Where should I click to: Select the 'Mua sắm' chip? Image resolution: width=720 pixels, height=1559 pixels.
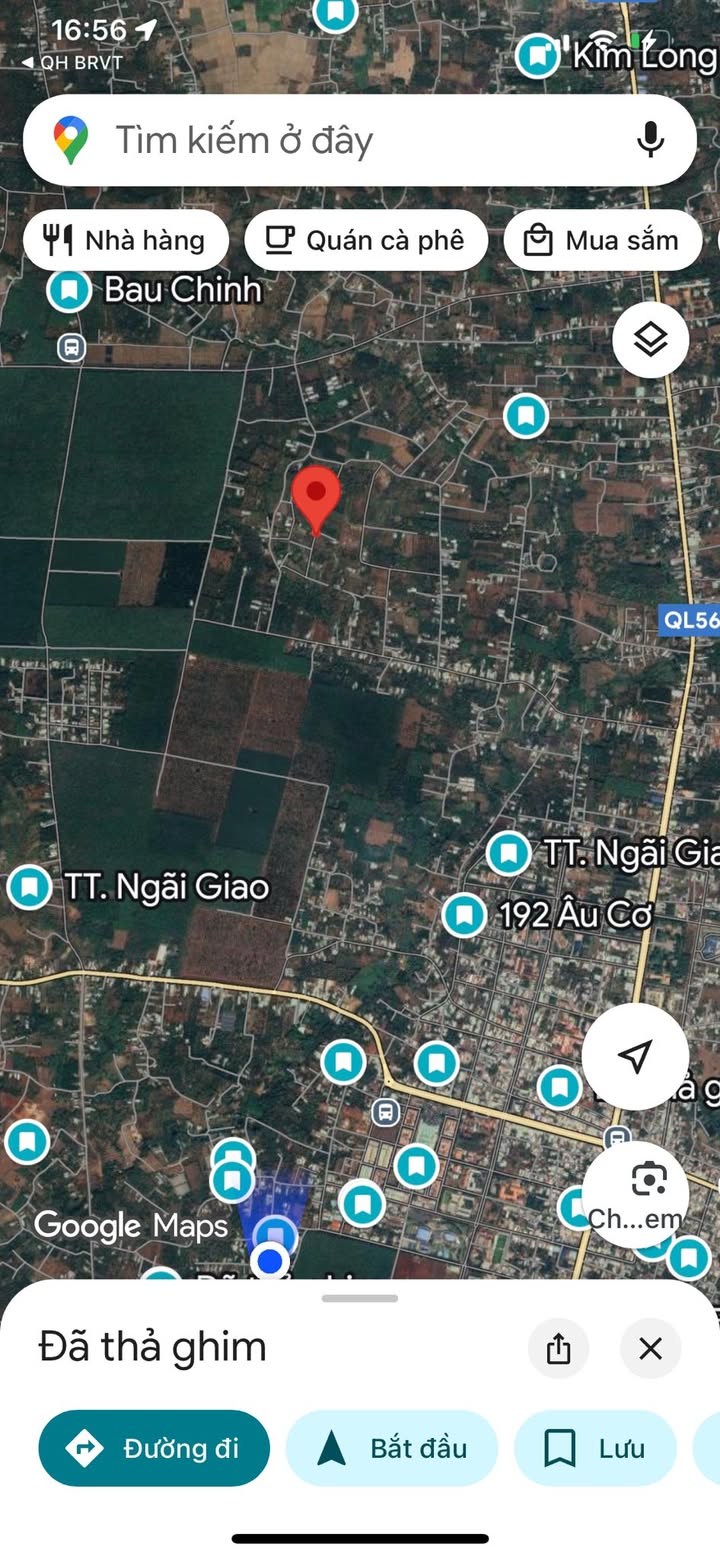tap(602, 241)
